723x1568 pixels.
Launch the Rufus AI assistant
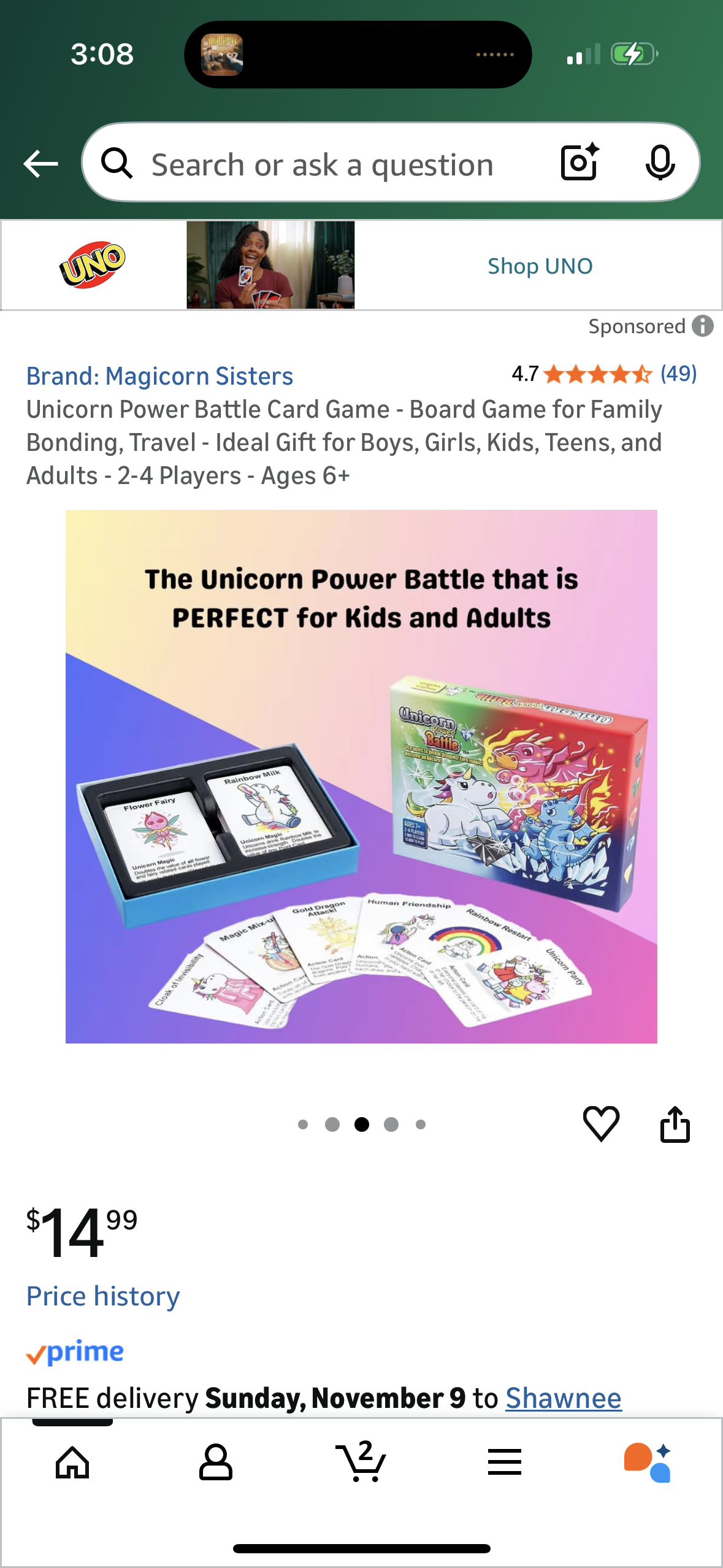tap(648, 1462)
